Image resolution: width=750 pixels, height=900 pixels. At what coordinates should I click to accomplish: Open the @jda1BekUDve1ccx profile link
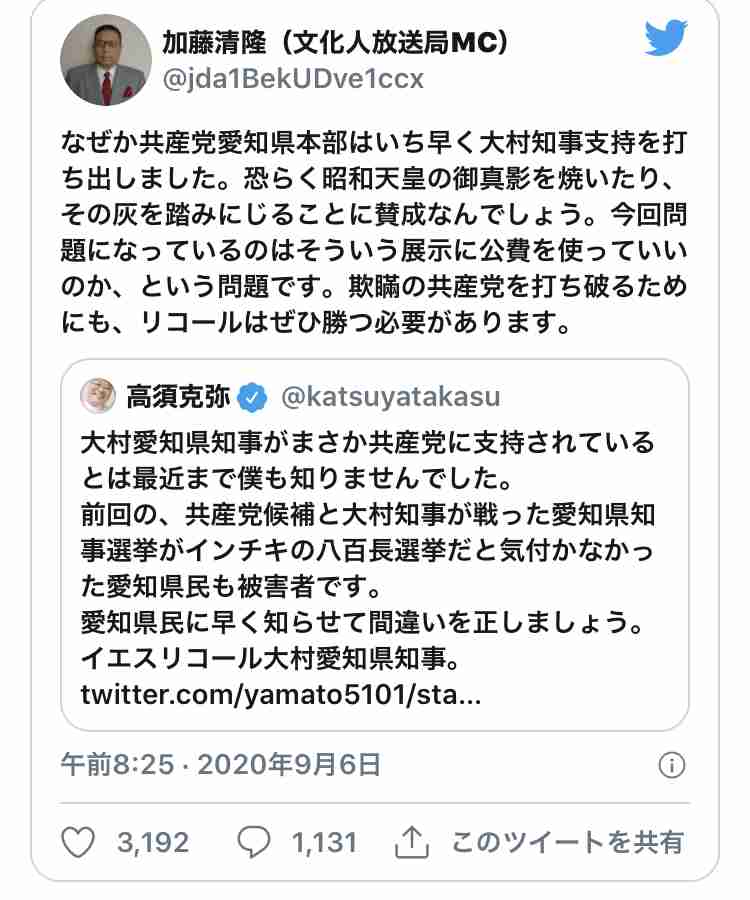(x=292, y=78)
